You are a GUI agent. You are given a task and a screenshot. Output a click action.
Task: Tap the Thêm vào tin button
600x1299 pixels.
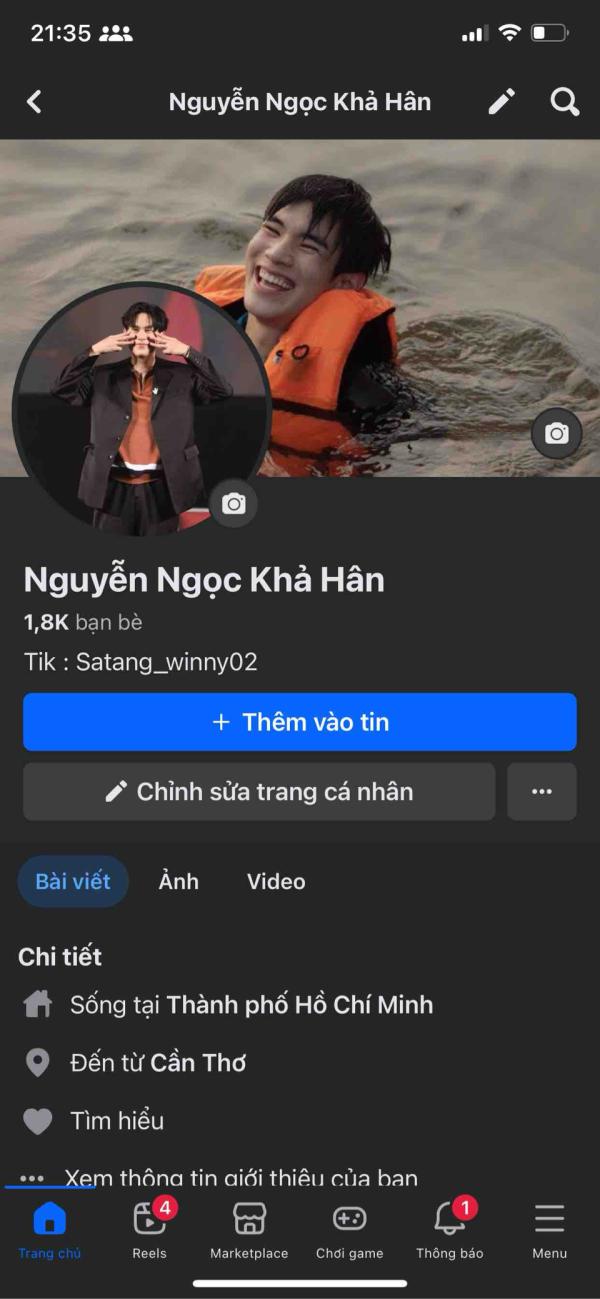pyautogui.click(x=300, y=722)
